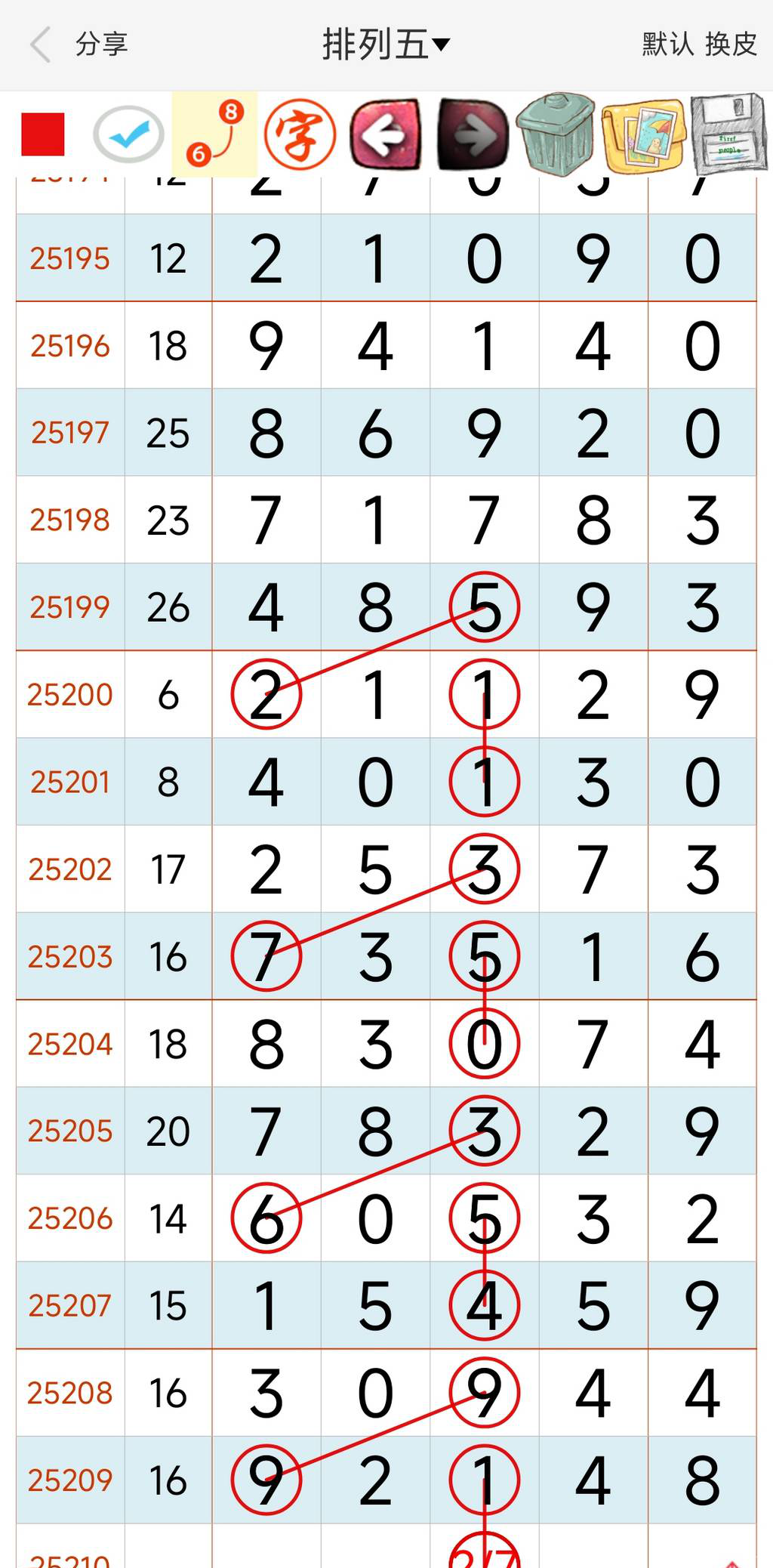This screenshot has width=773, height=1568.
Task: Select the number connecting line tool
Action: [215, 134]
